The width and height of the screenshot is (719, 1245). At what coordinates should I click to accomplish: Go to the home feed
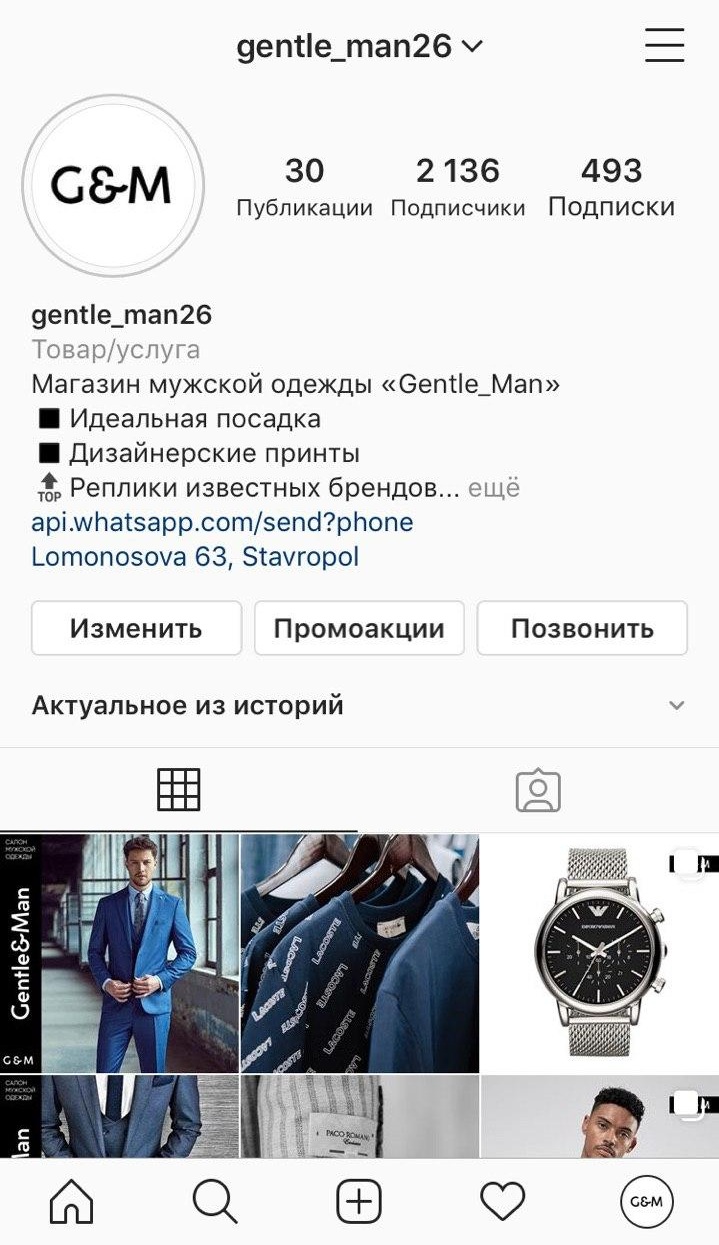click(71, 1201)
